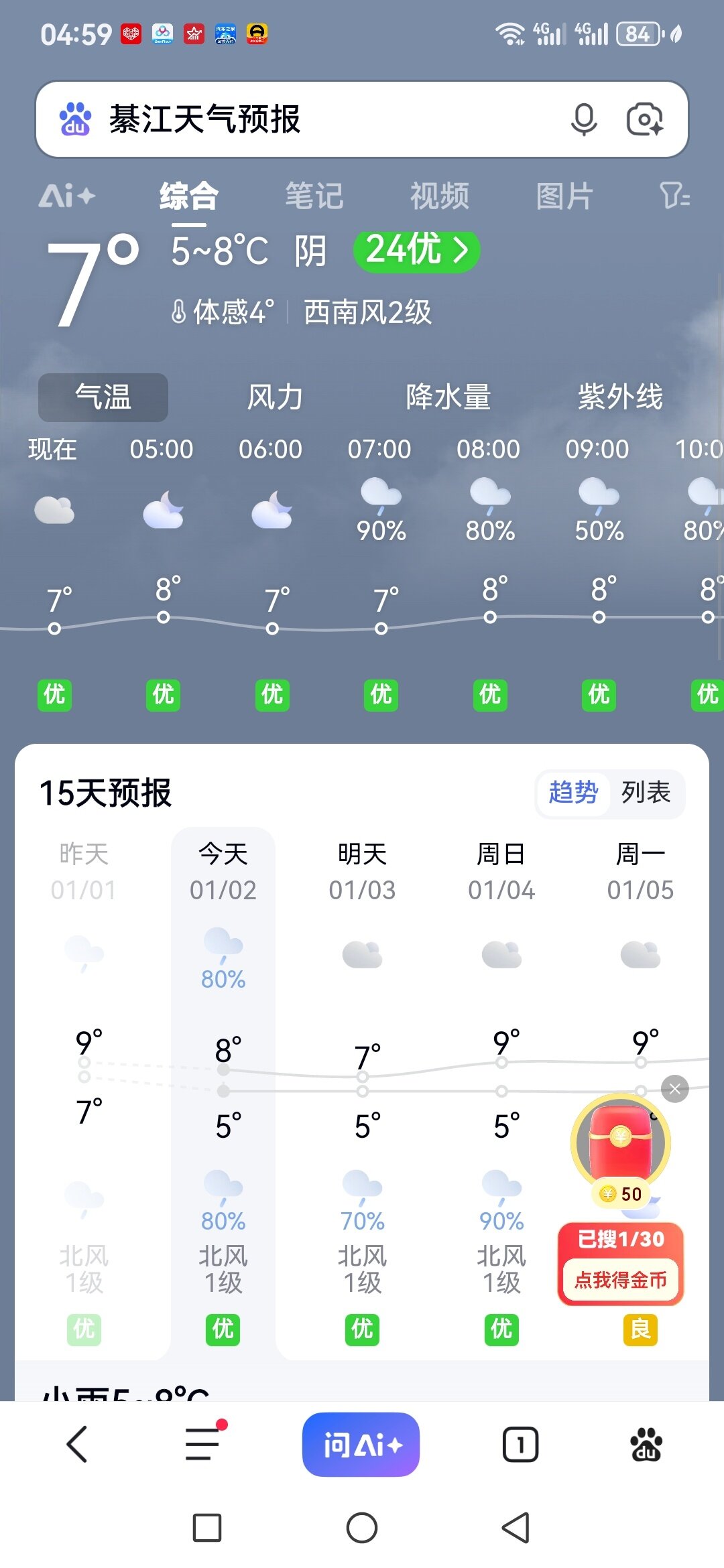This screenshot has width=724, height=1568.
Task: Open the 24优 air quality details
Action: coord(416,251)
